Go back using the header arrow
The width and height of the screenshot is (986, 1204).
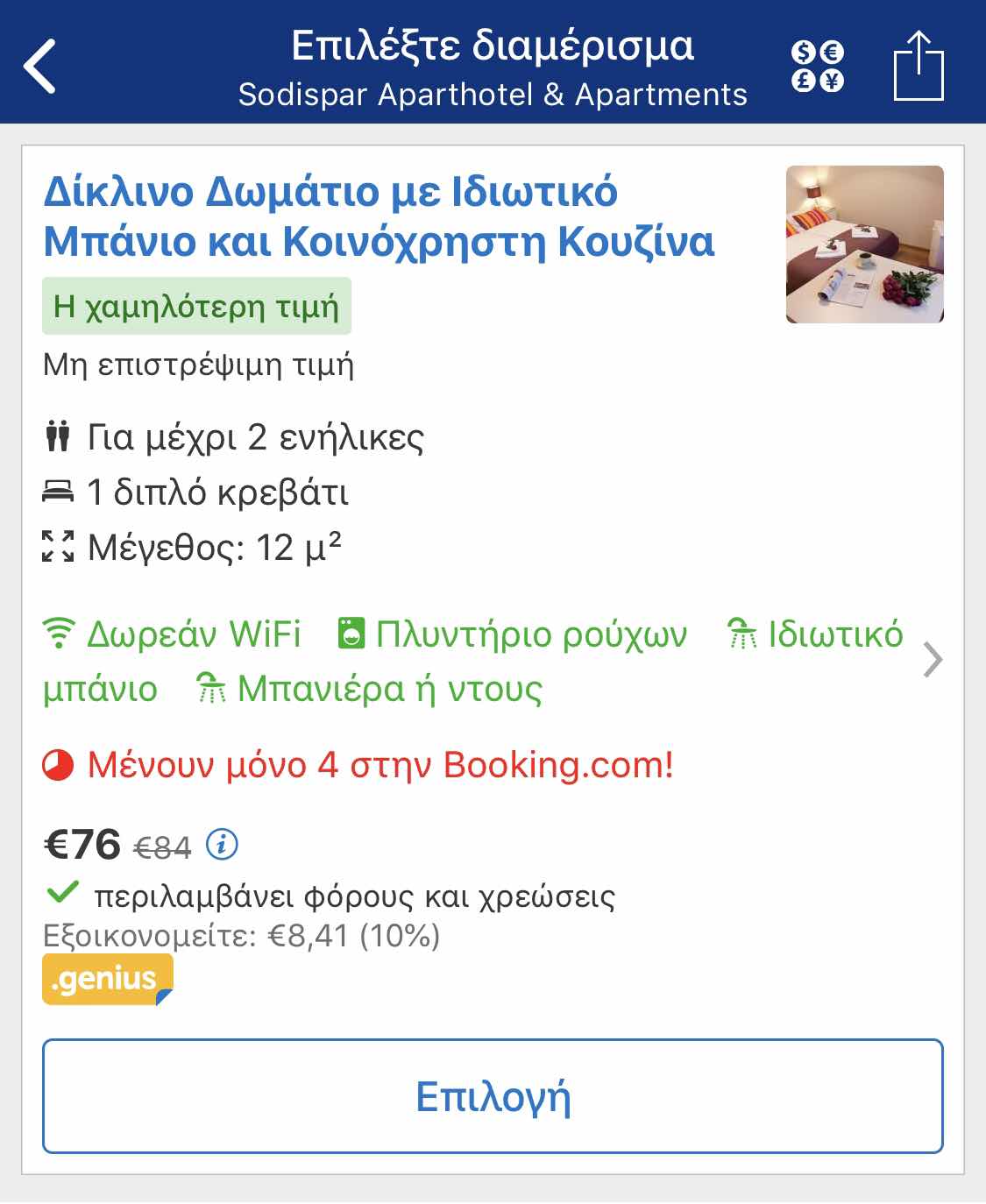click(x=40, y=66)
